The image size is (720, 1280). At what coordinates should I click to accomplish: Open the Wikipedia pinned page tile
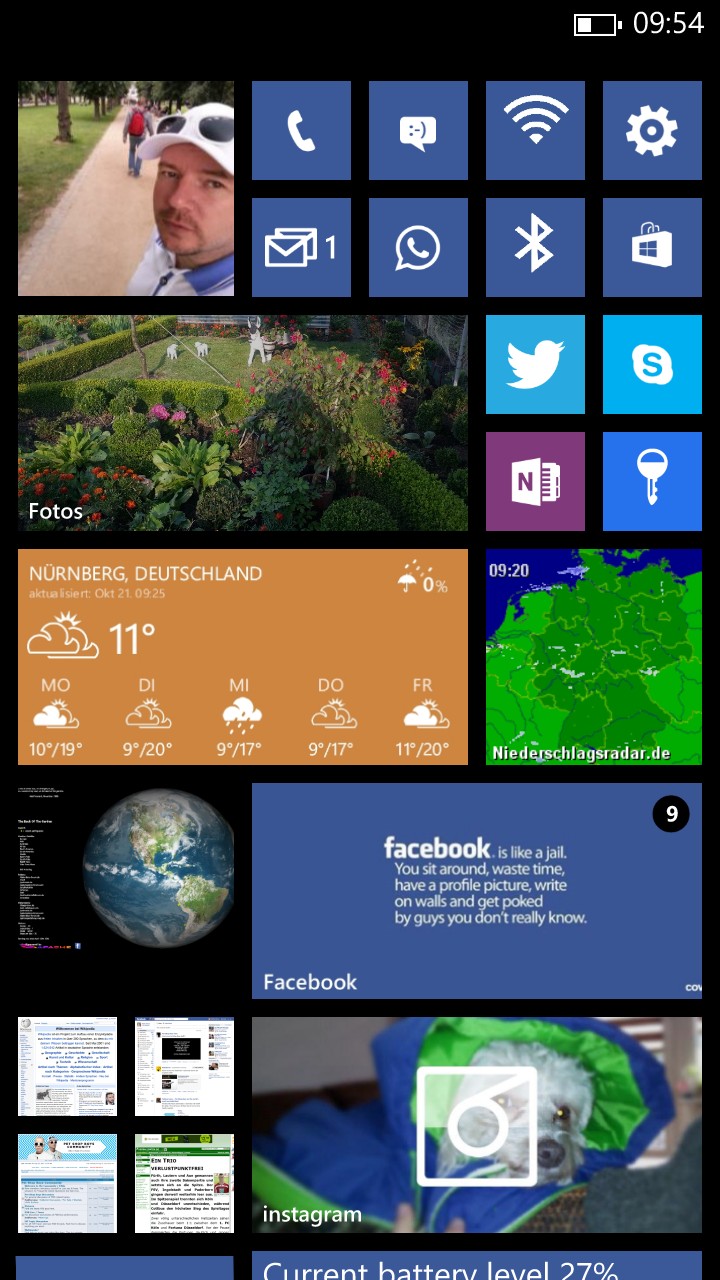pyautogui.click(x=67, y=1066)
